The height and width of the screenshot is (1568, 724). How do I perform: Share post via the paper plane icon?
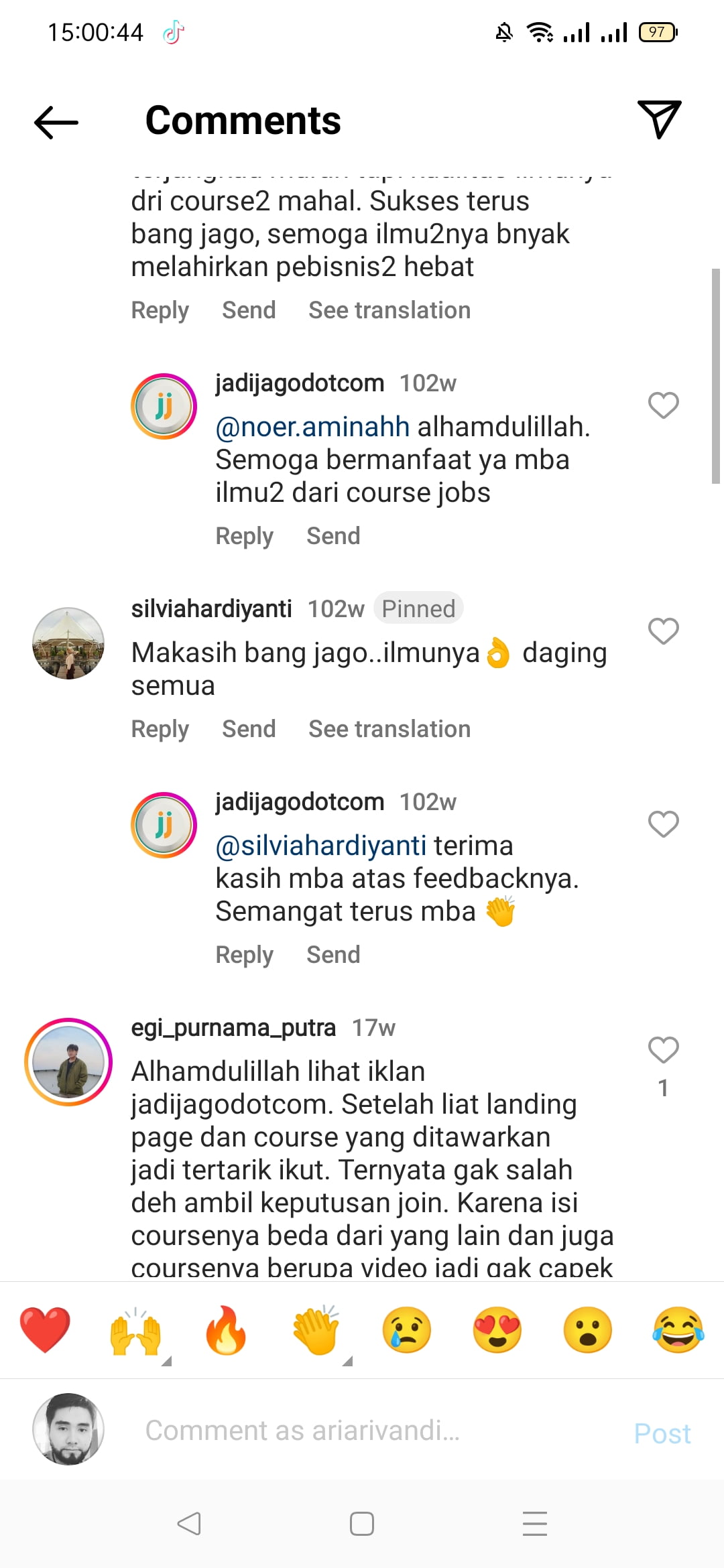[659, 119]
